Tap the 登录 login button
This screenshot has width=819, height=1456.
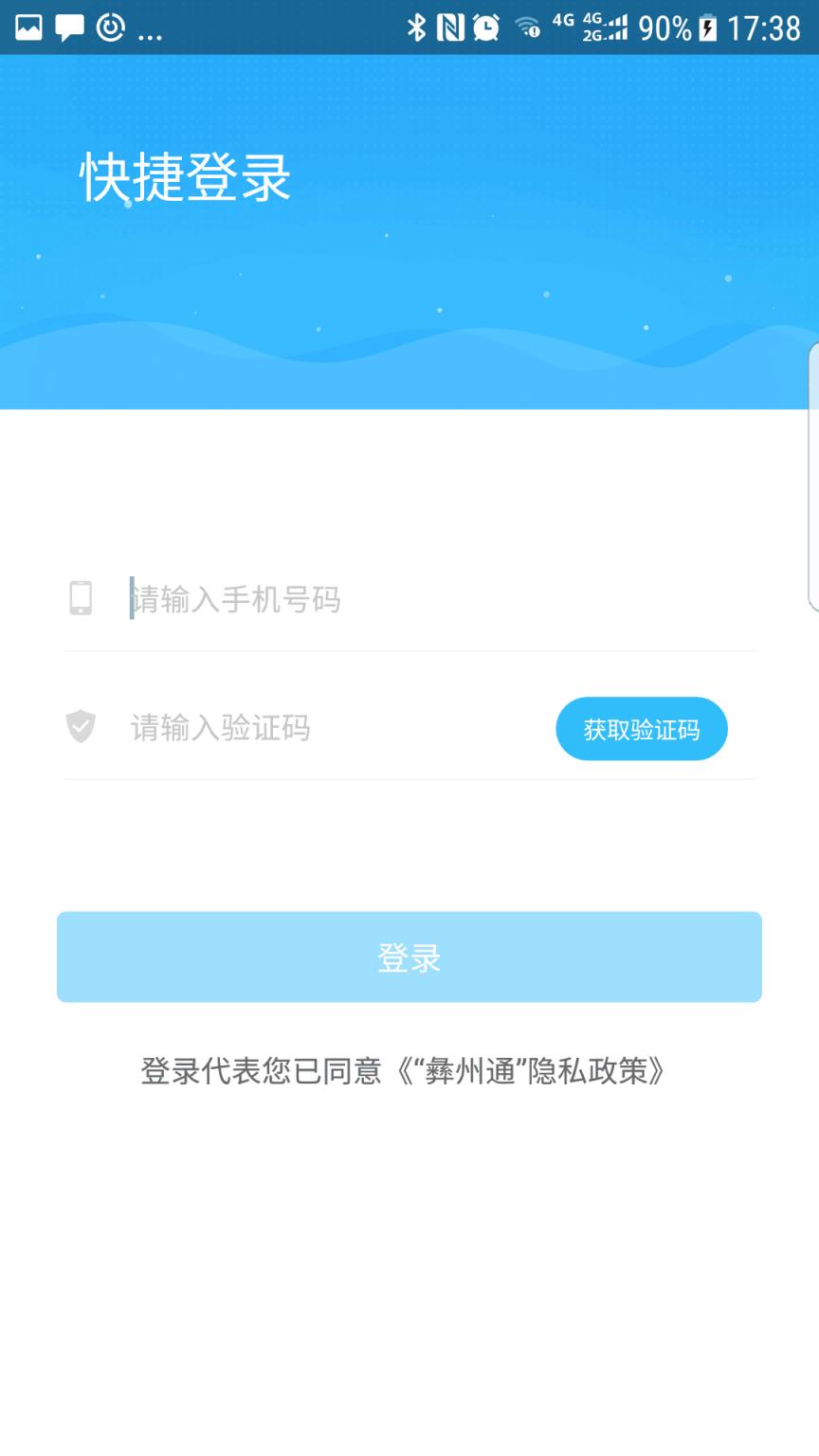[x=409, y=956]
